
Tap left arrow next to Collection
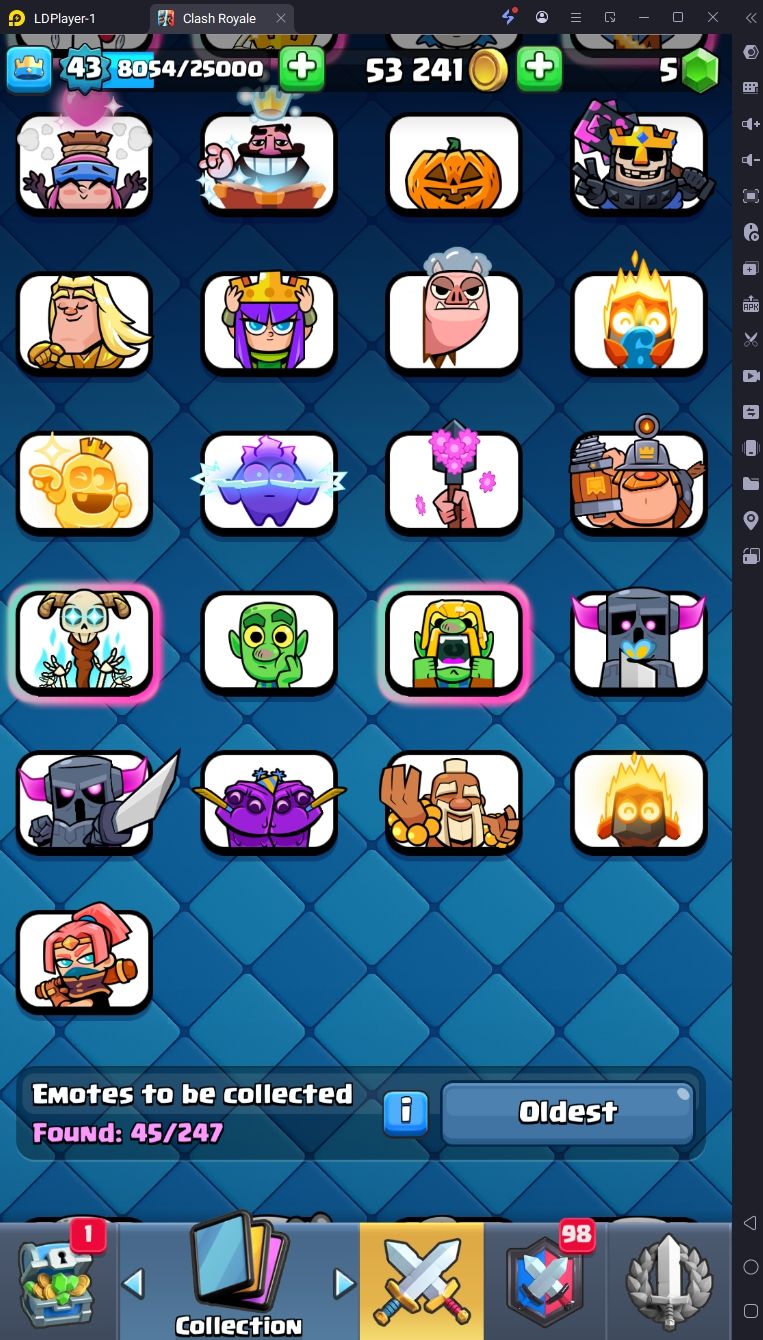point(133,1282)
